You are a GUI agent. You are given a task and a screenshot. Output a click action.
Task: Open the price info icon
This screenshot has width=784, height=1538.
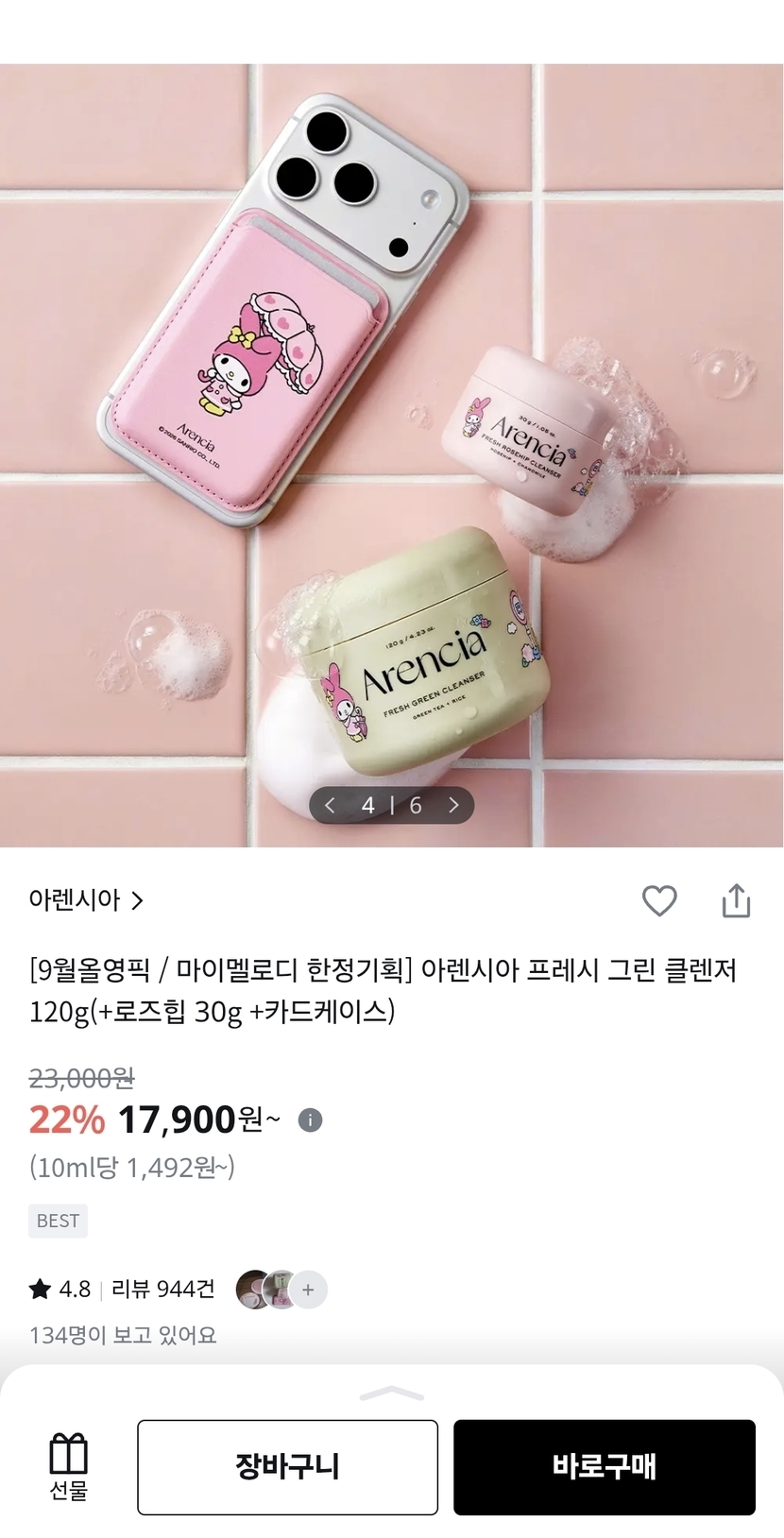pos(310,1120)
